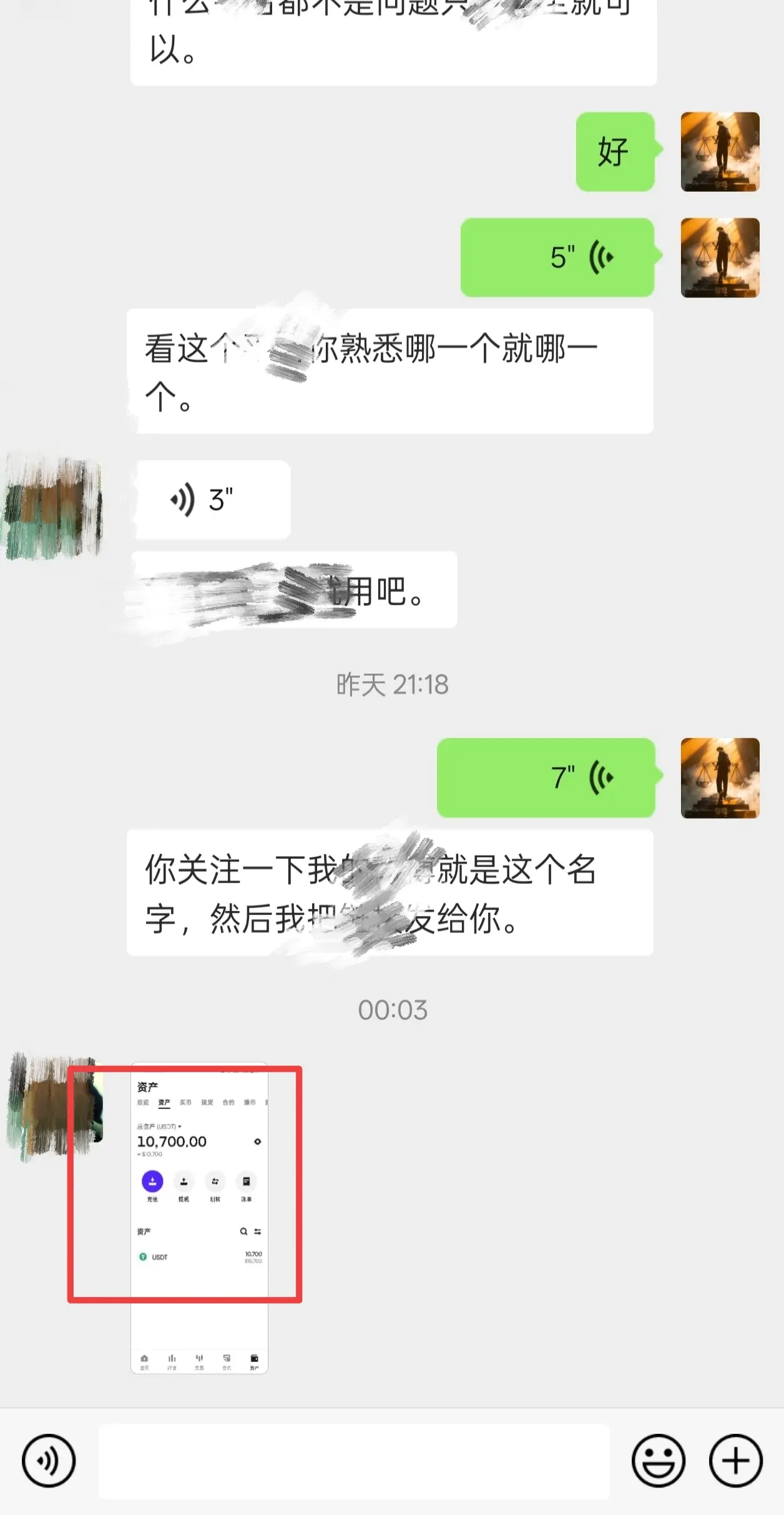Select the USDT asset row showing 10,700
The width and height of the screenshot is (784, 1515).
[x=199, y=1257]
